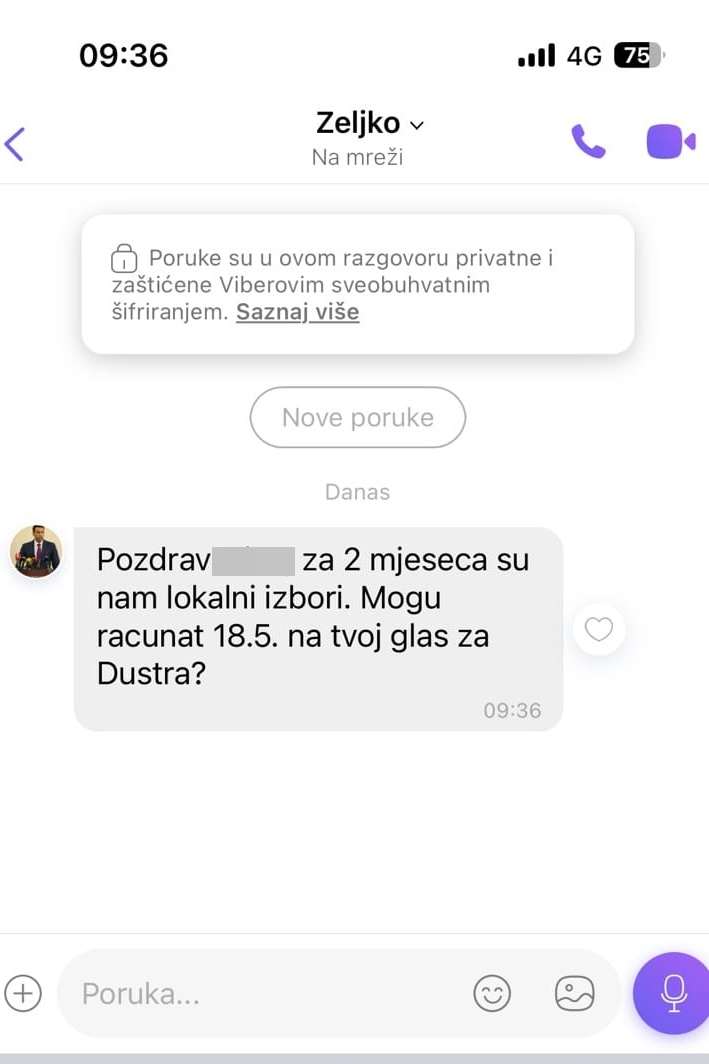The height and width of the screenshot is (1064, 709).
Task: Record a voice message
Action: [x=673, y=993]
